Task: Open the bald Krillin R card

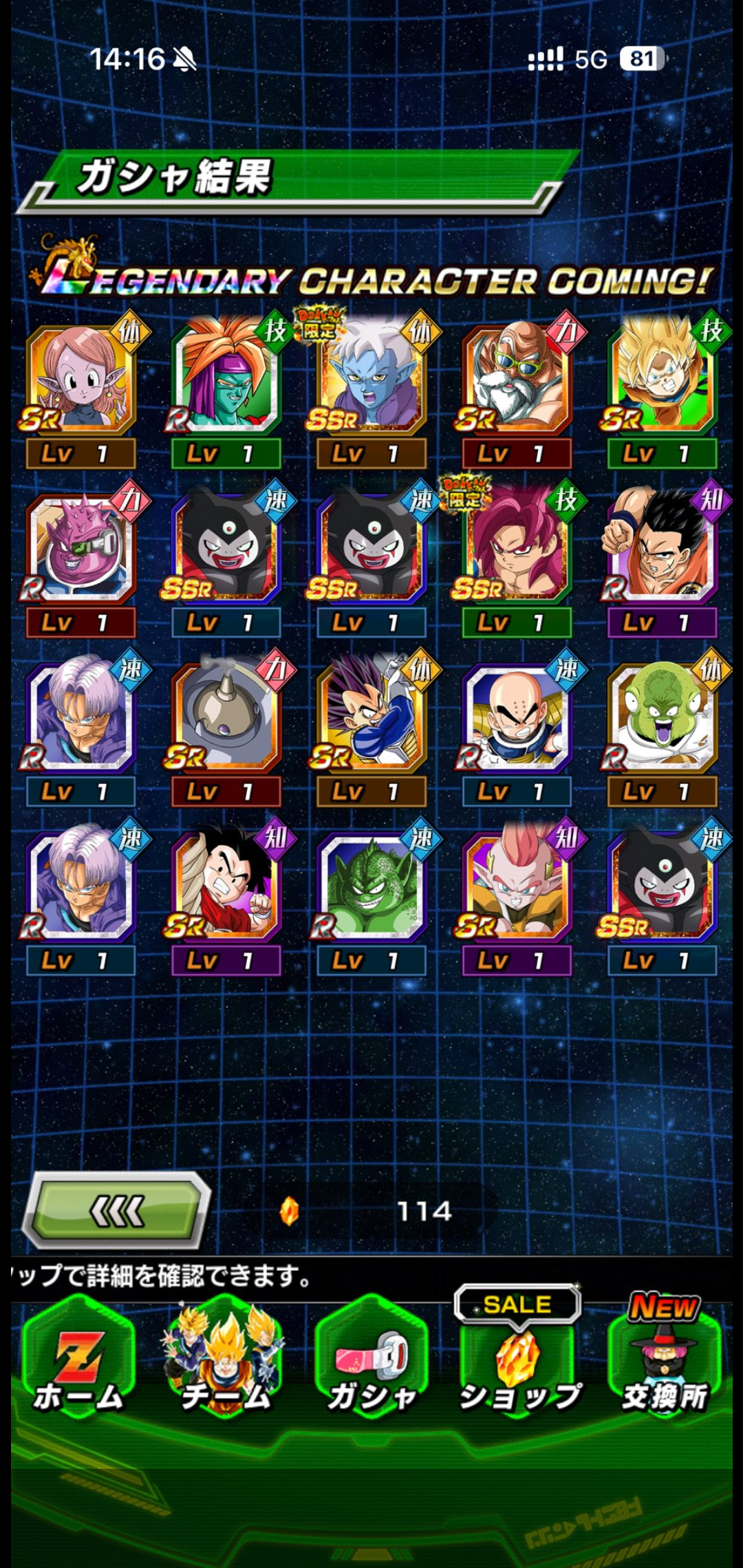Action: [x=517, y=719]
